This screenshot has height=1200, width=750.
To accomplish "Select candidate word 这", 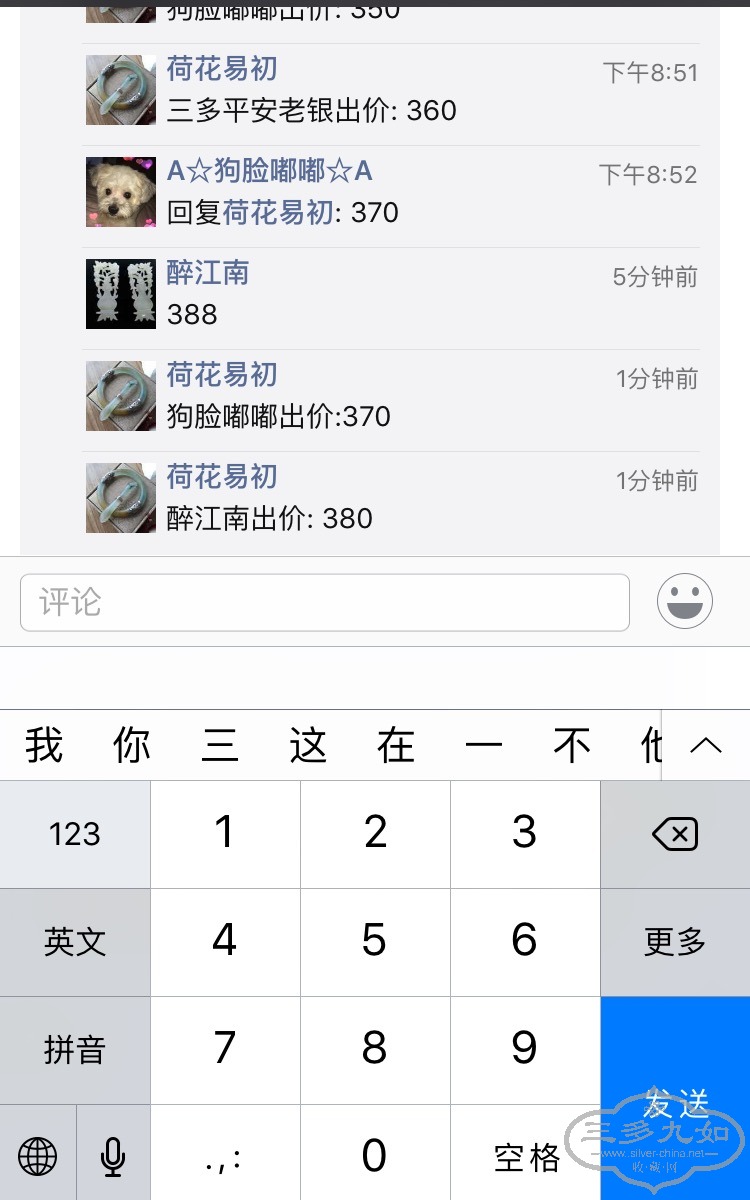I will [307, 746].
